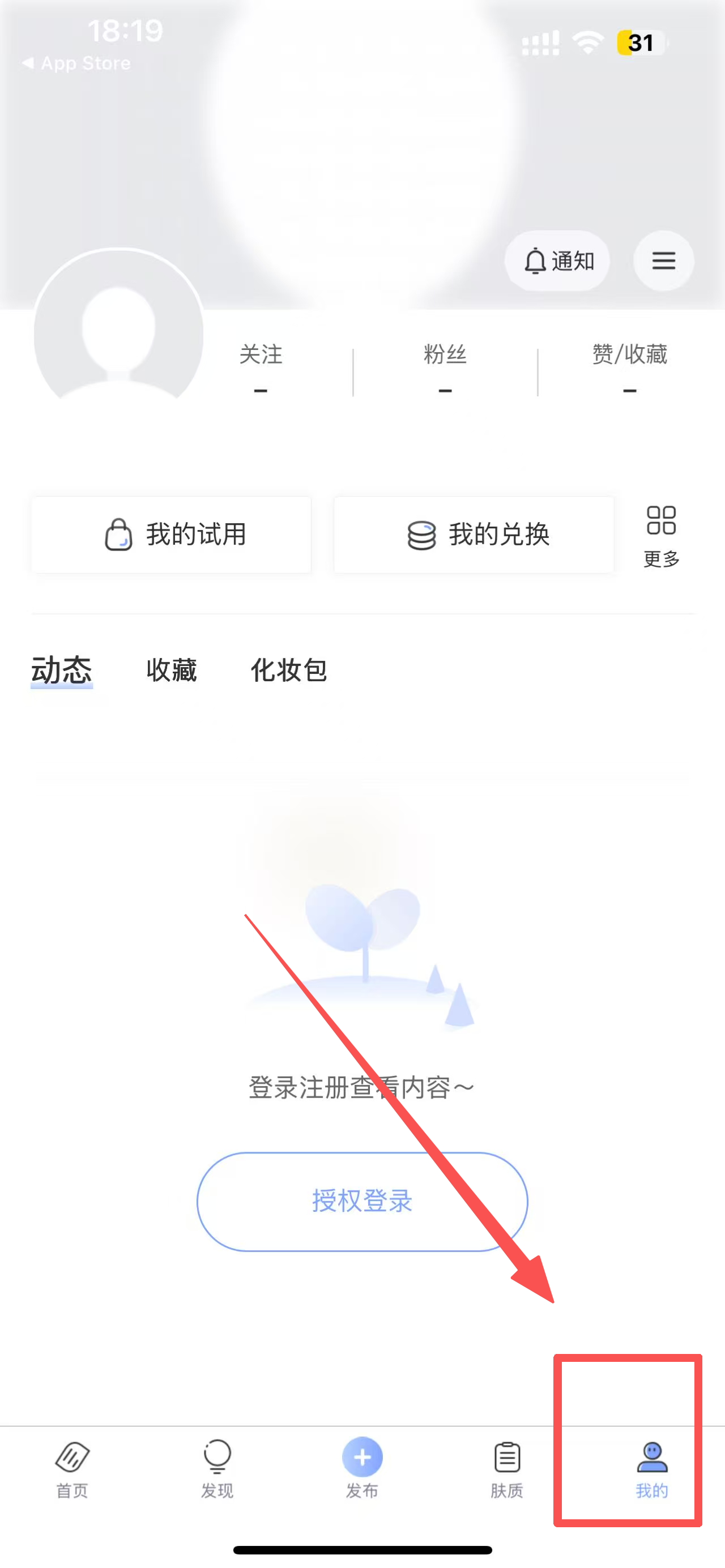The image size is (725, 1568).
Task: Return to App Store via back link
Action: coord(77,63)
